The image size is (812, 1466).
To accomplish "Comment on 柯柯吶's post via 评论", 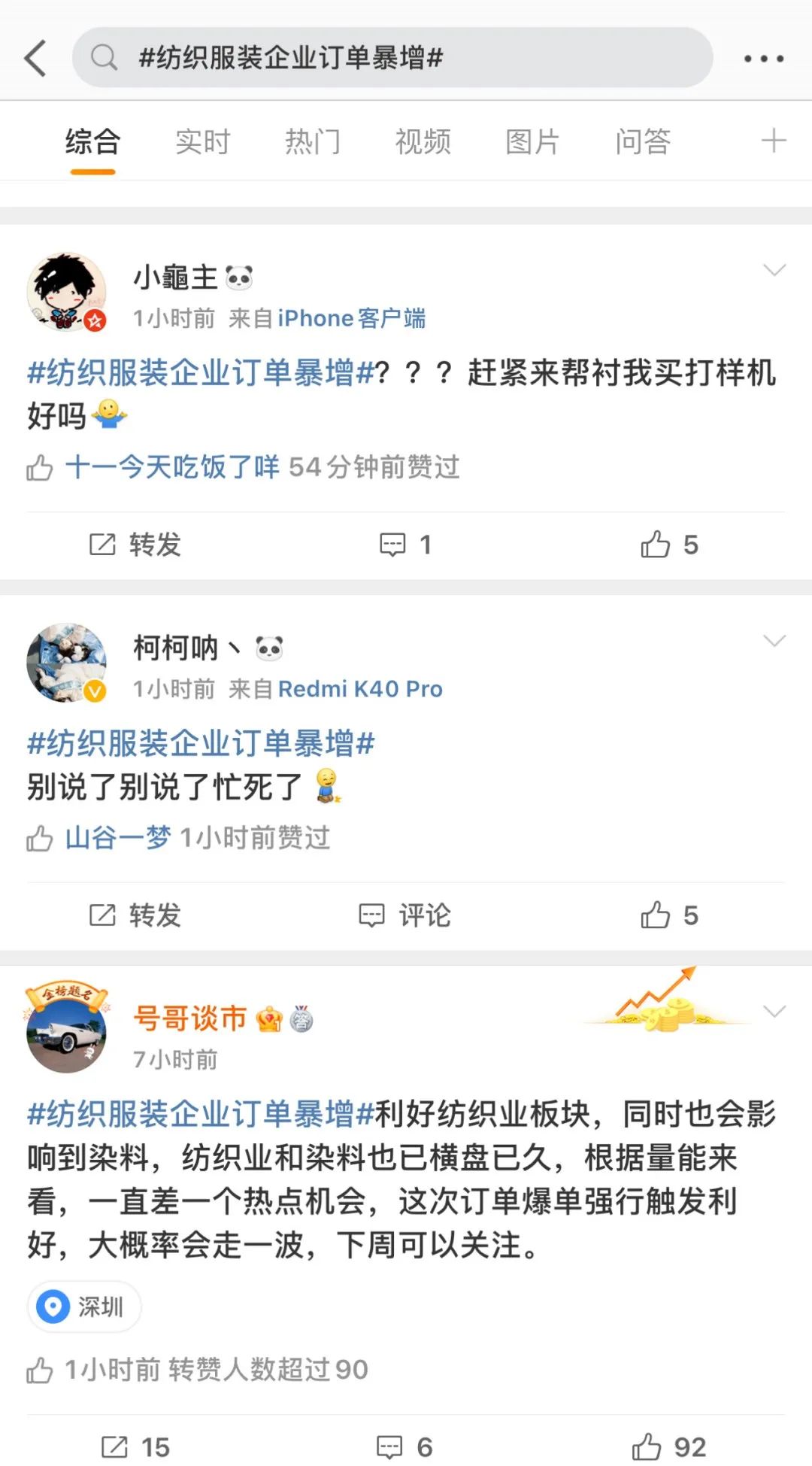I will [405, 915].
